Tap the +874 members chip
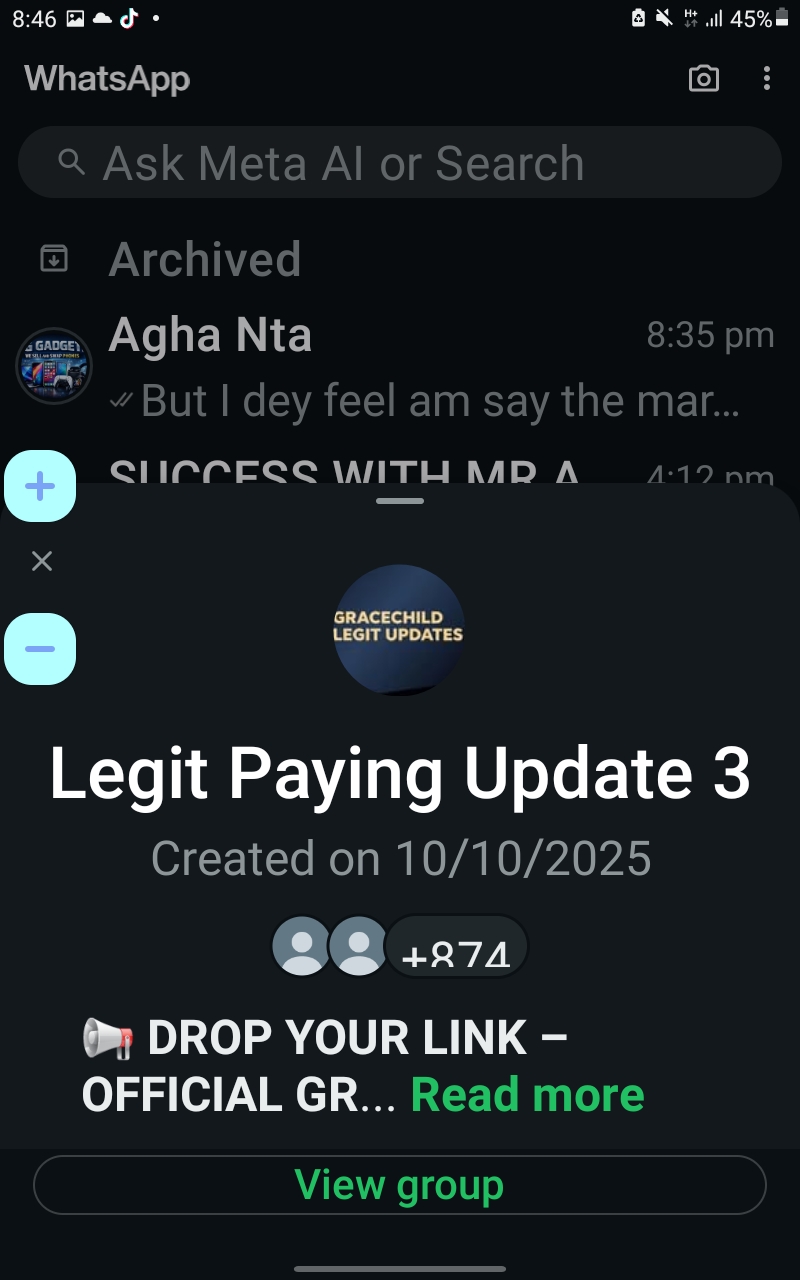Screen dimensions: 800x1280 (456, 947)
